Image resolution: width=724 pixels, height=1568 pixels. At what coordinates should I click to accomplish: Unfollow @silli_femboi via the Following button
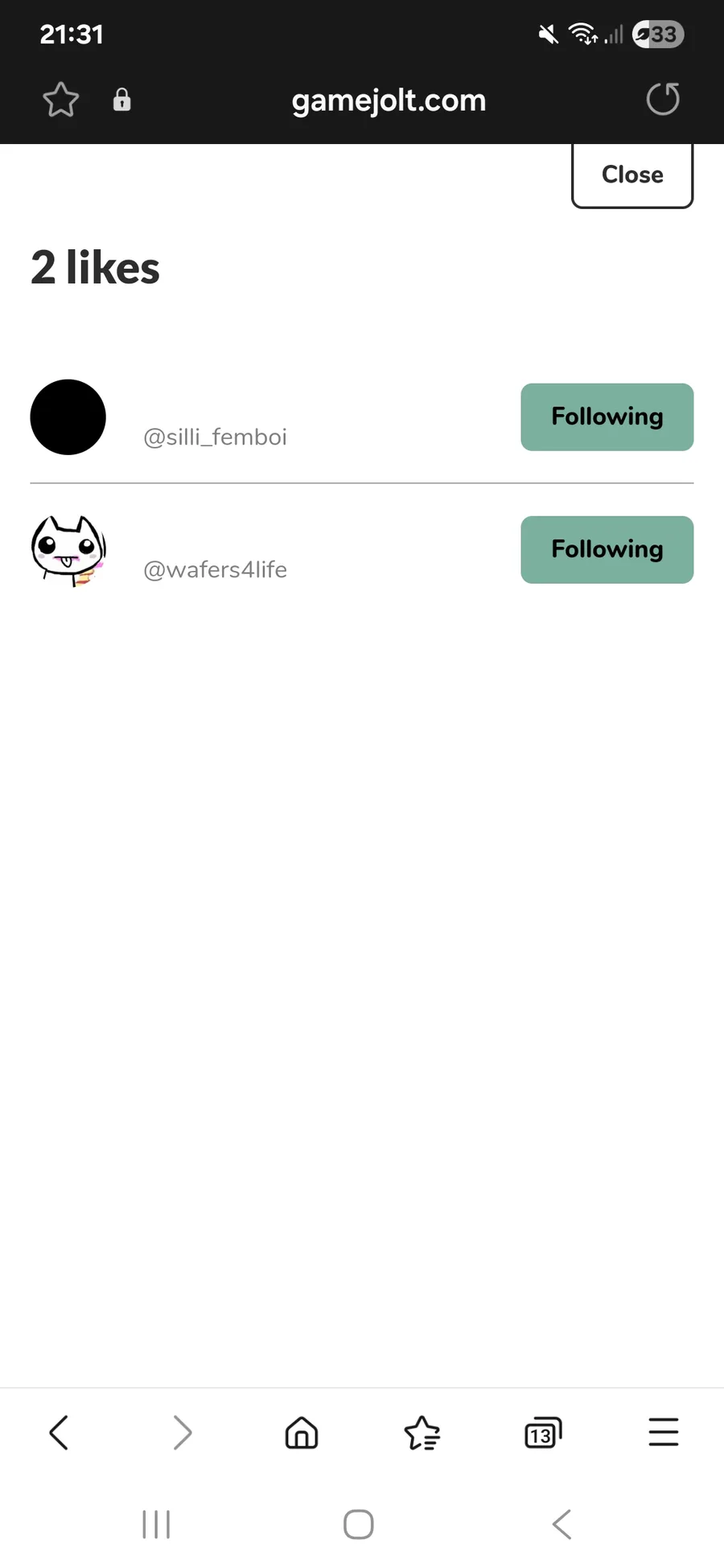[607, 417]
